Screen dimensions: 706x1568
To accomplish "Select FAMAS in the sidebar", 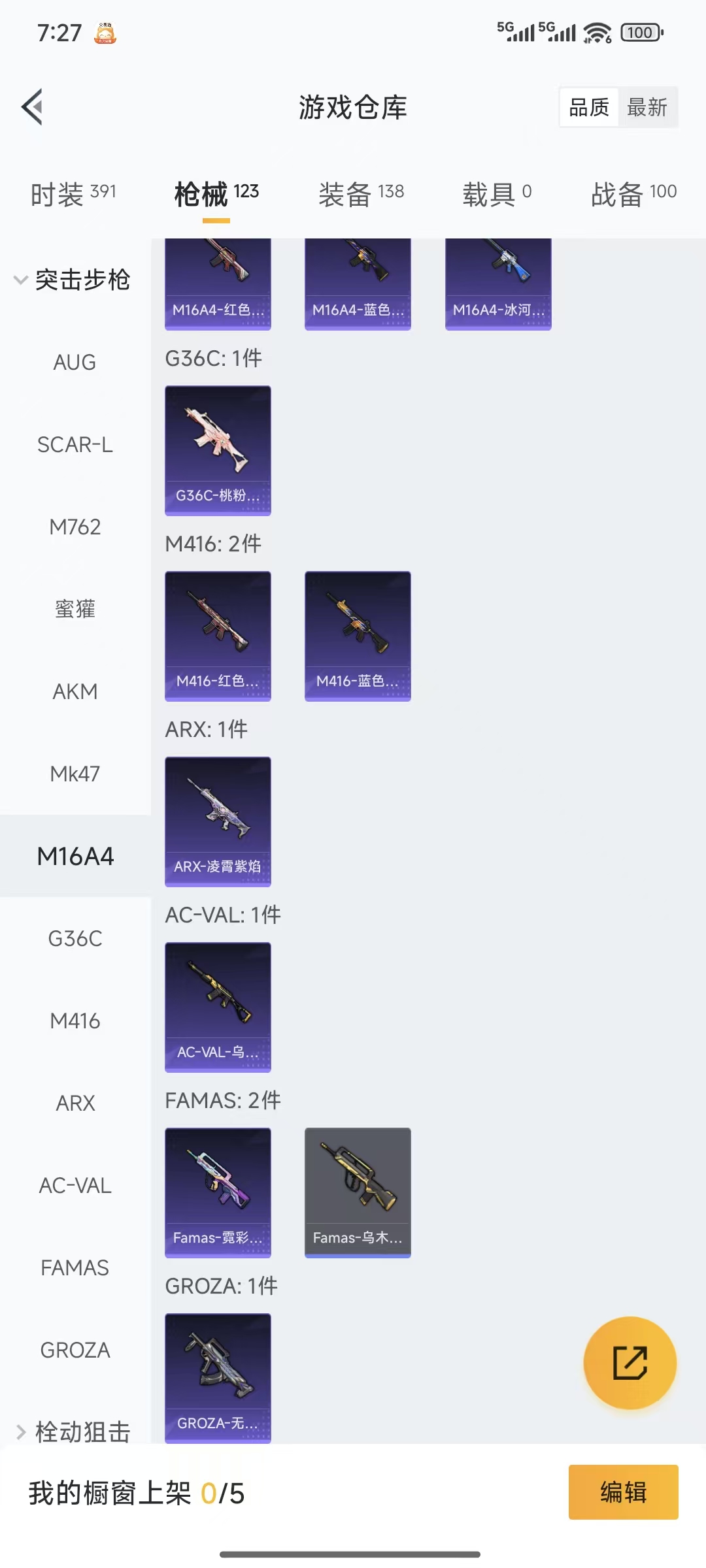I will coord(75,1267).
